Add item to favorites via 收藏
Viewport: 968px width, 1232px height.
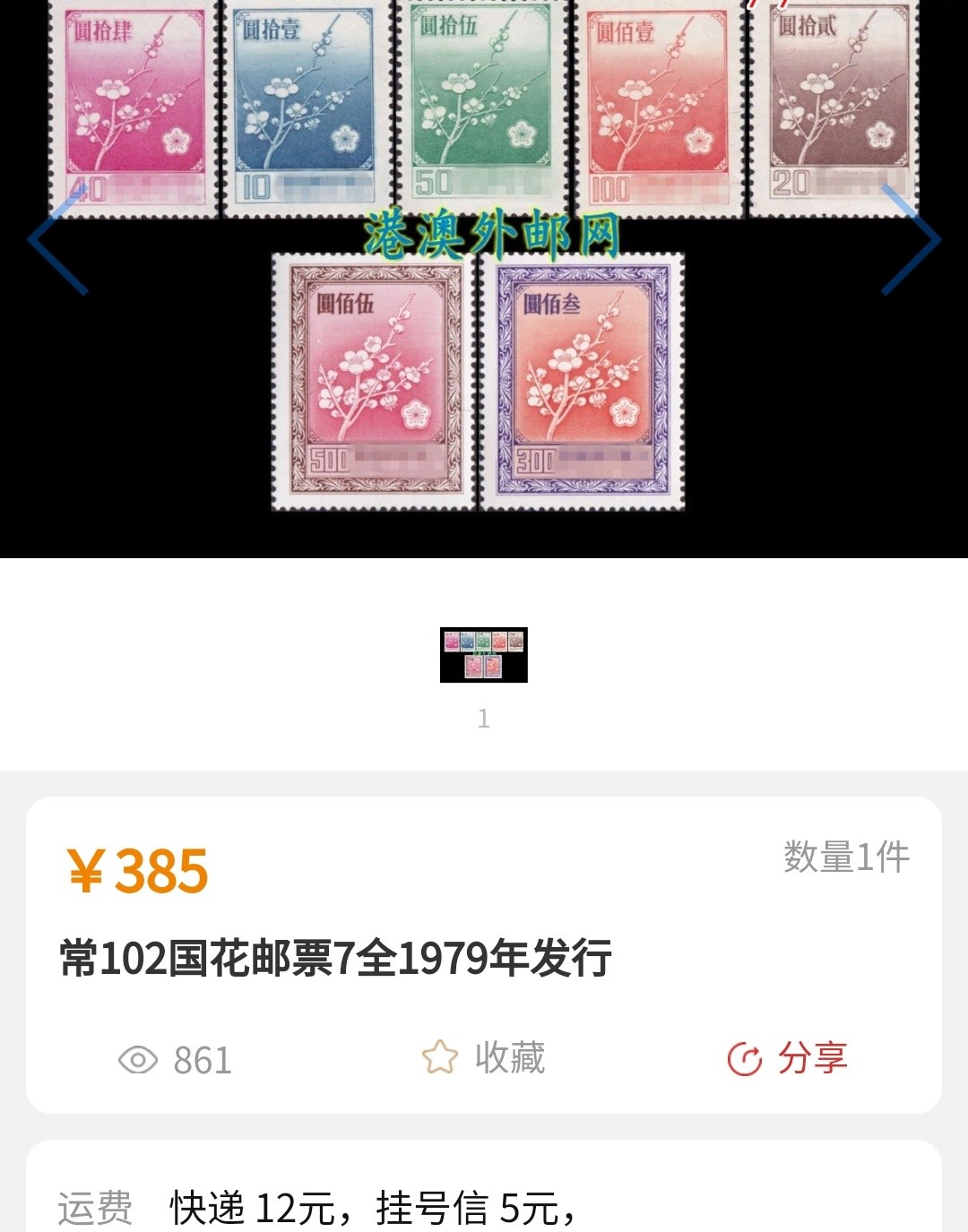click(484, 1058)
